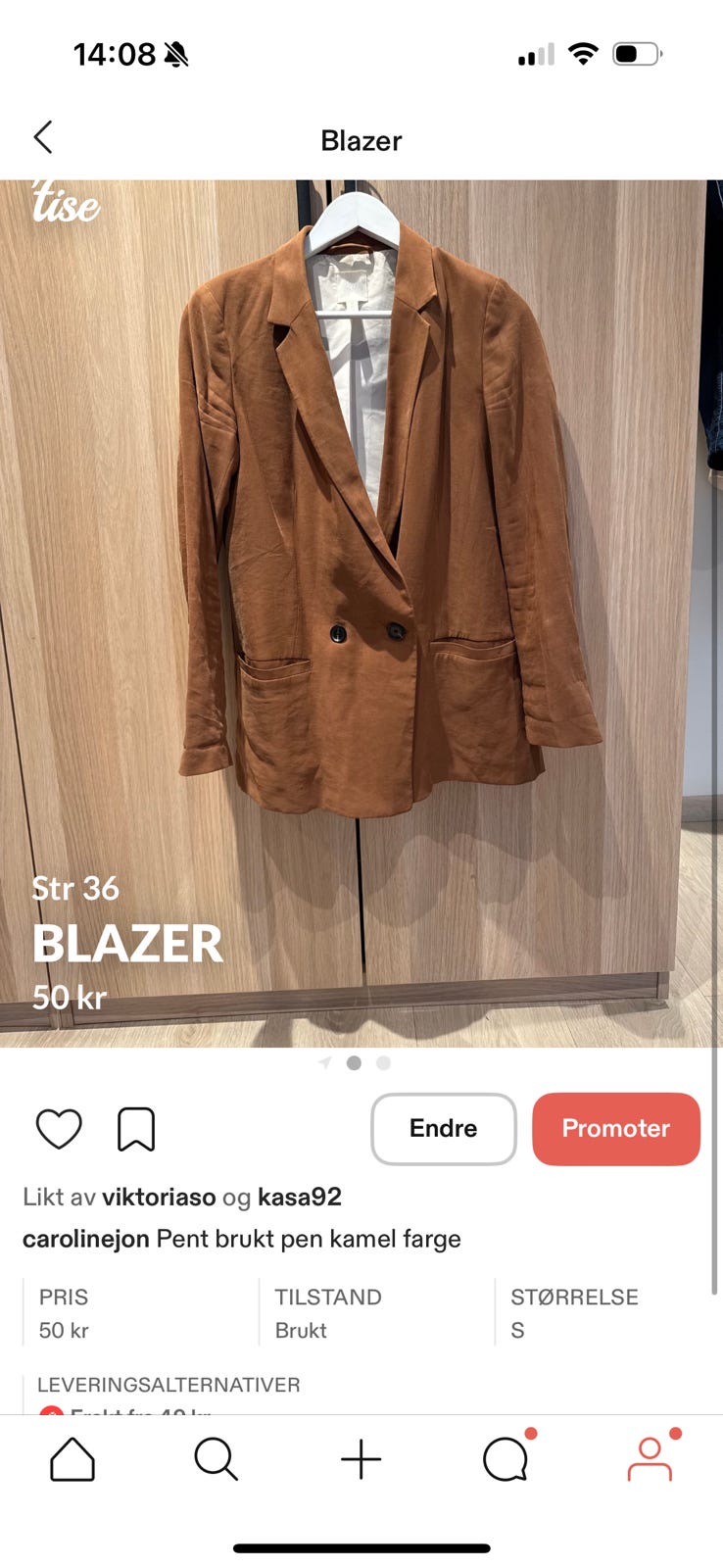Tap the Endre button to edit listing
723x1568 pixels.
tap(444, 1129)
